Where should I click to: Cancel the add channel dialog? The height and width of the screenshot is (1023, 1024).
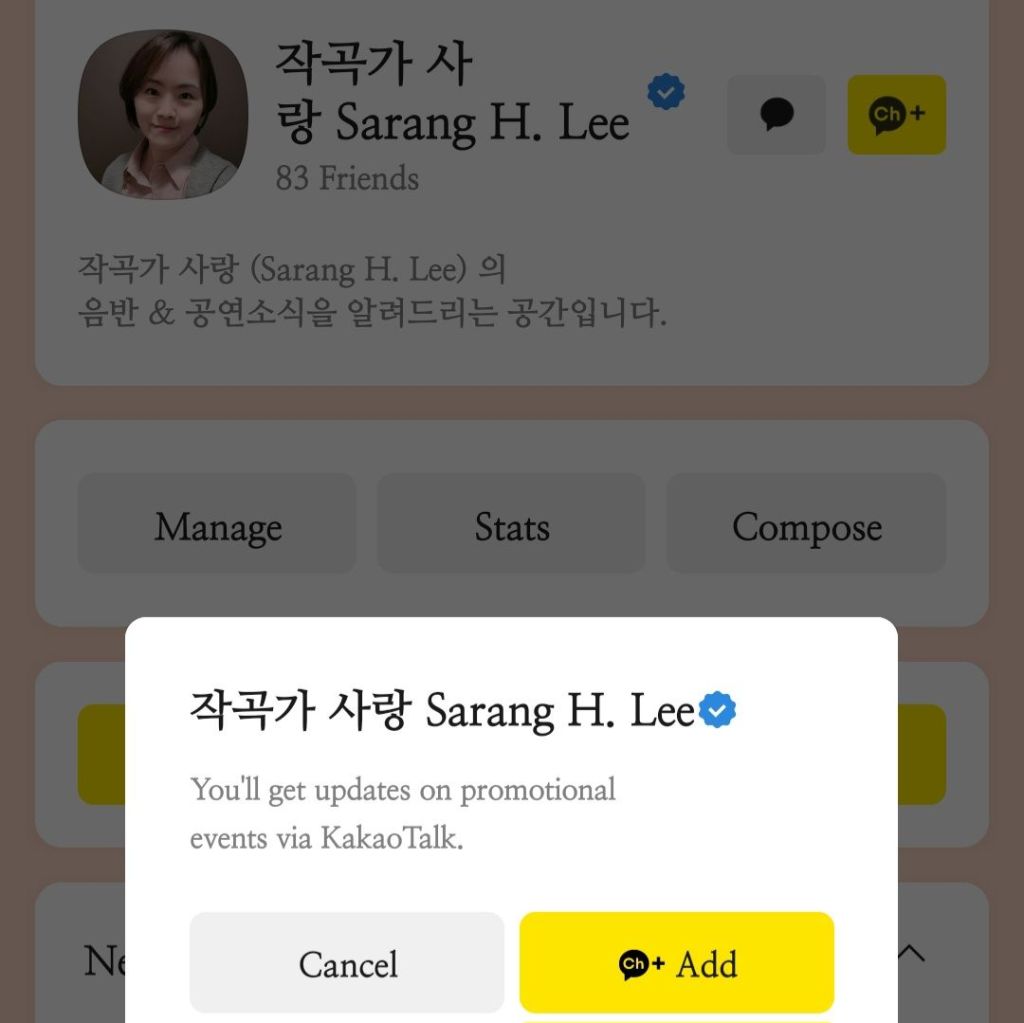(347, 963)
